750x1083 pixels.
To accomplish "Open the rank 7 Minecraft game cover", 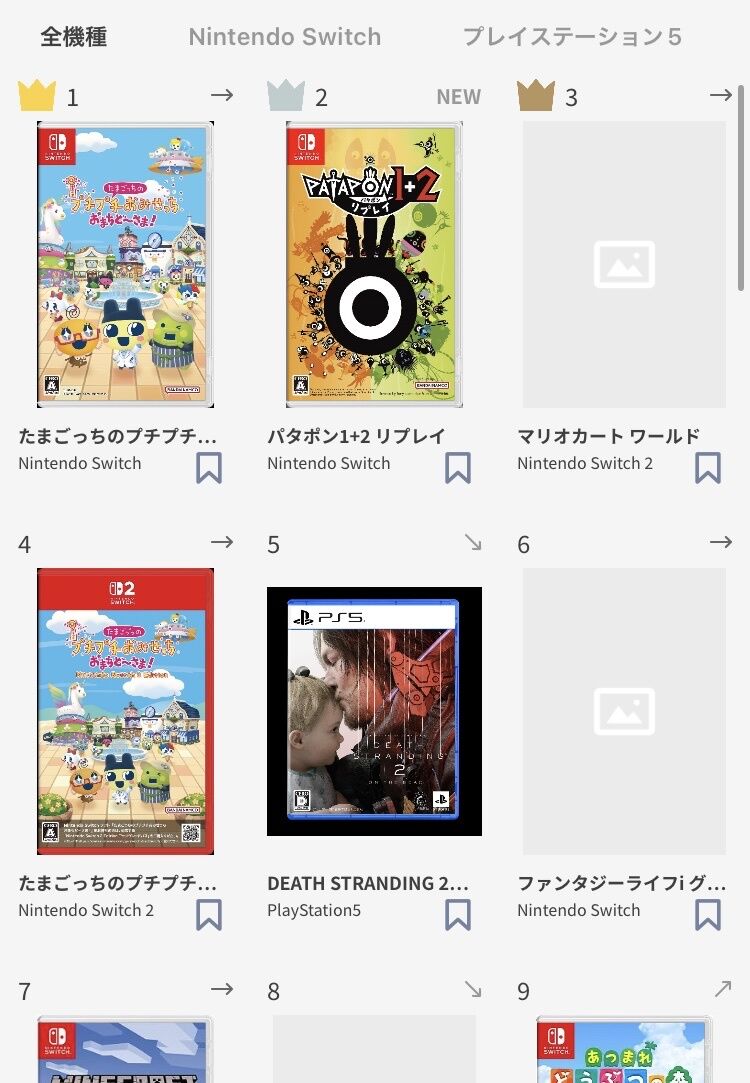I will point(125,1050).
